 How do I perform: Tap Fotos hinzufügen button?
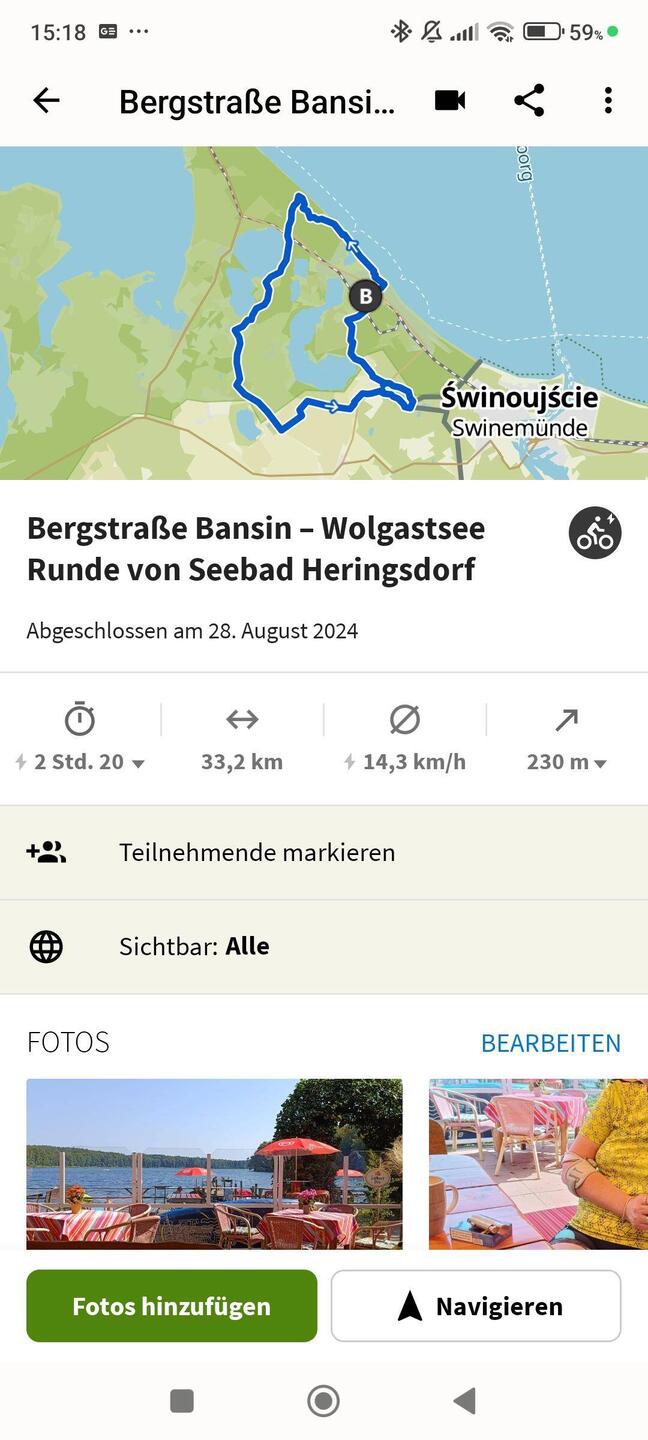click(172, 1306)
